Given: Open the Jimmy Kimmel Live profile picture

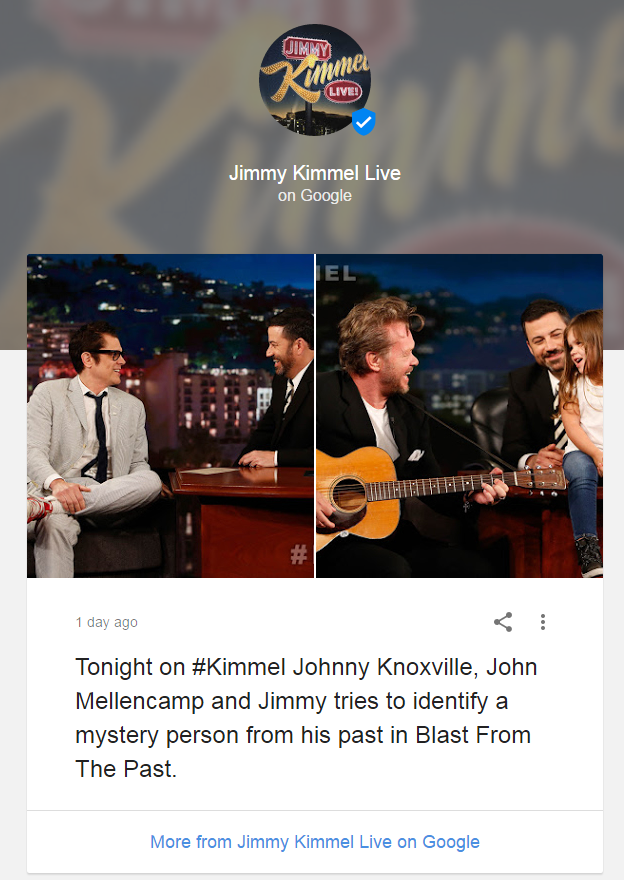Looking at the screenshot, I should tap(314, 77).
